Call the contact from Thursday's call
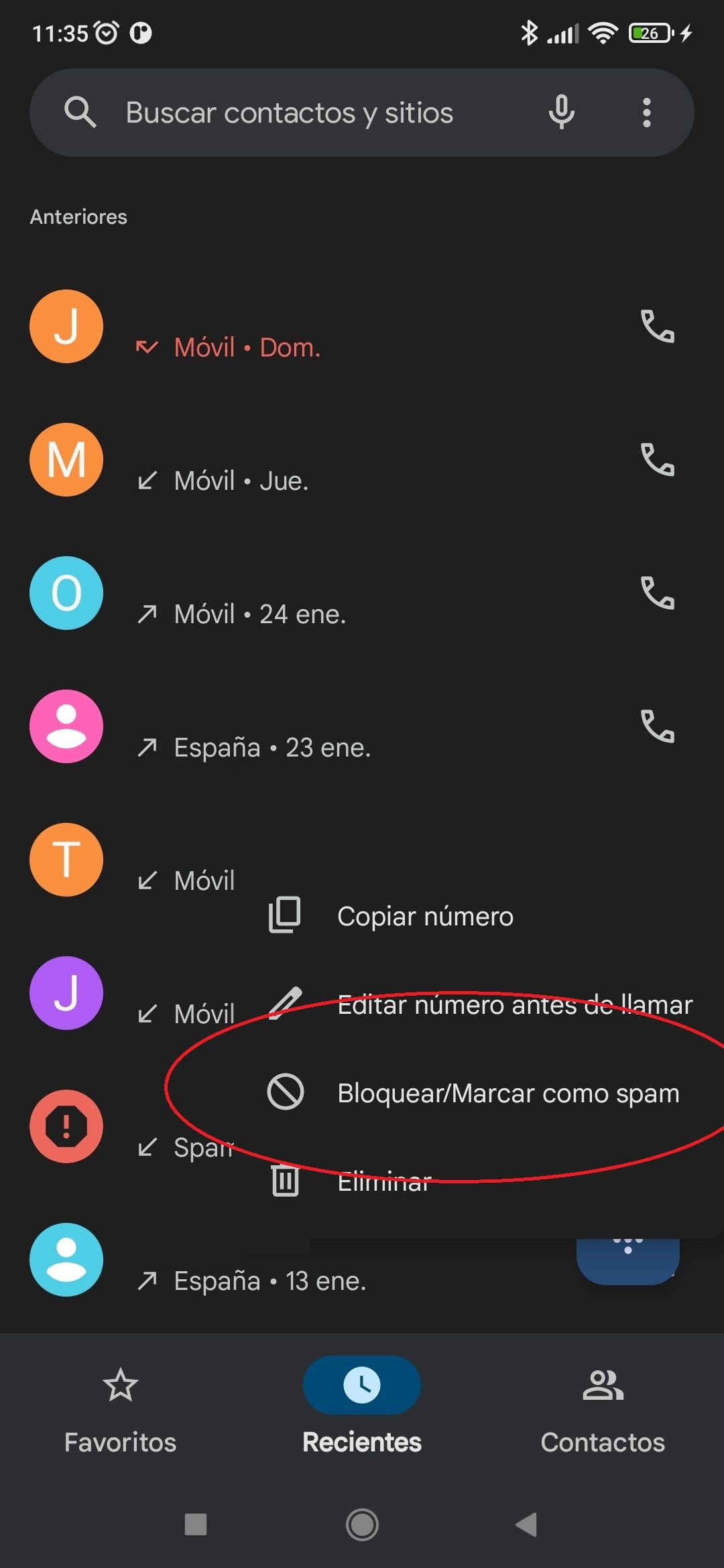 657,460
